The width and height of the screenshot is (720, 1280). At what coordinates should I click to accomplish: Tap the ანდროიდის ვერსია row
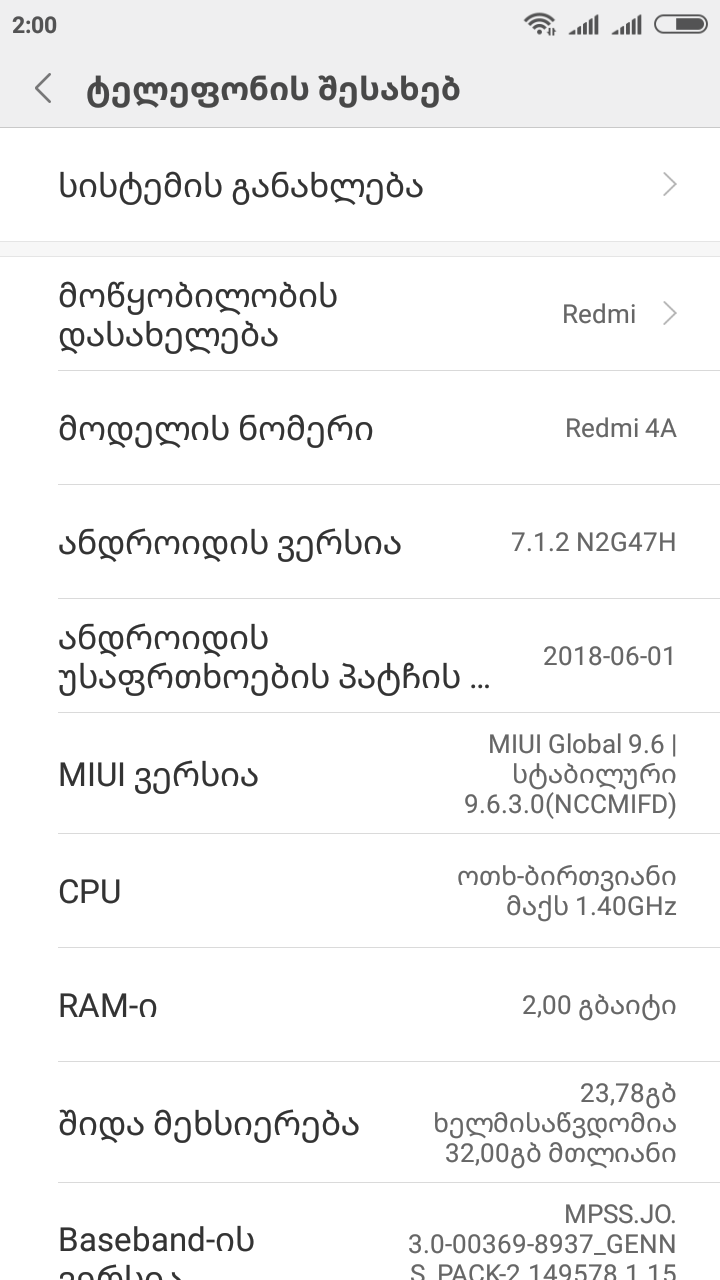[x=360, y=543]
